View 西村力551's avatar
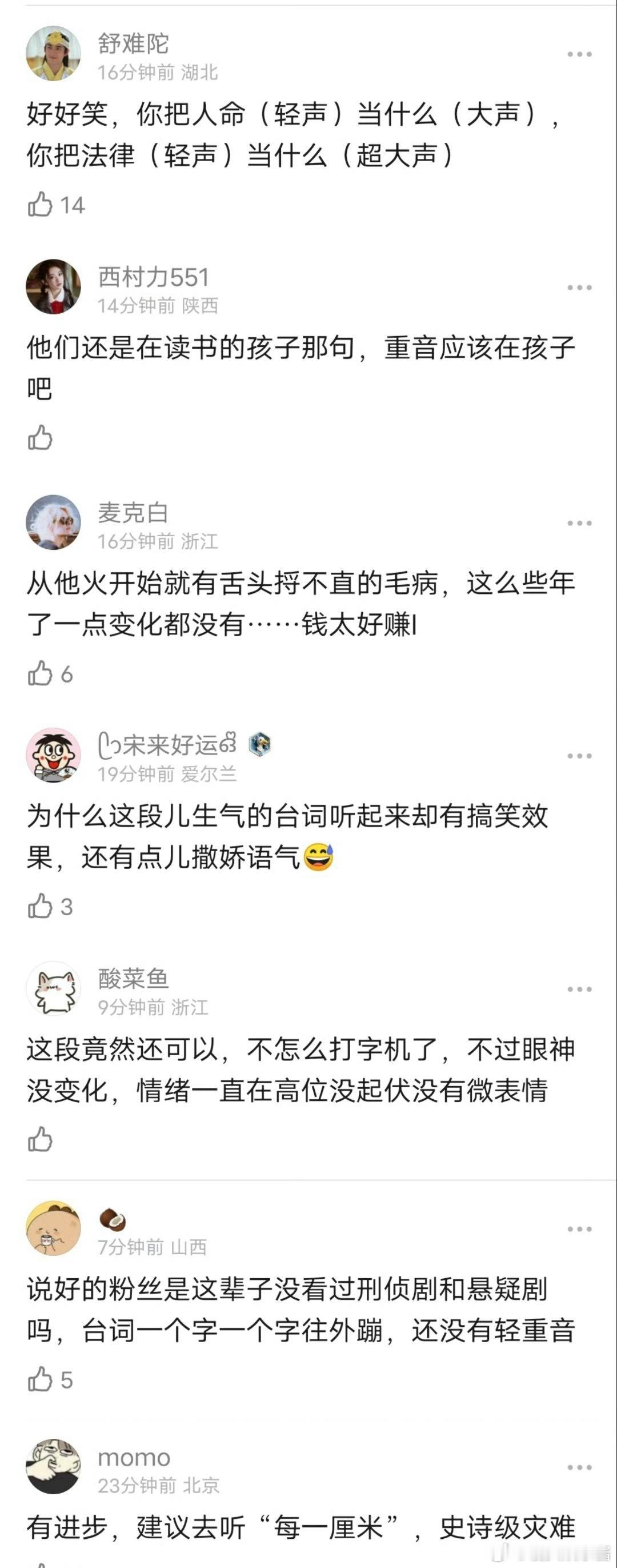Viewport: 617px width, 1568px height. pos(55,288)
